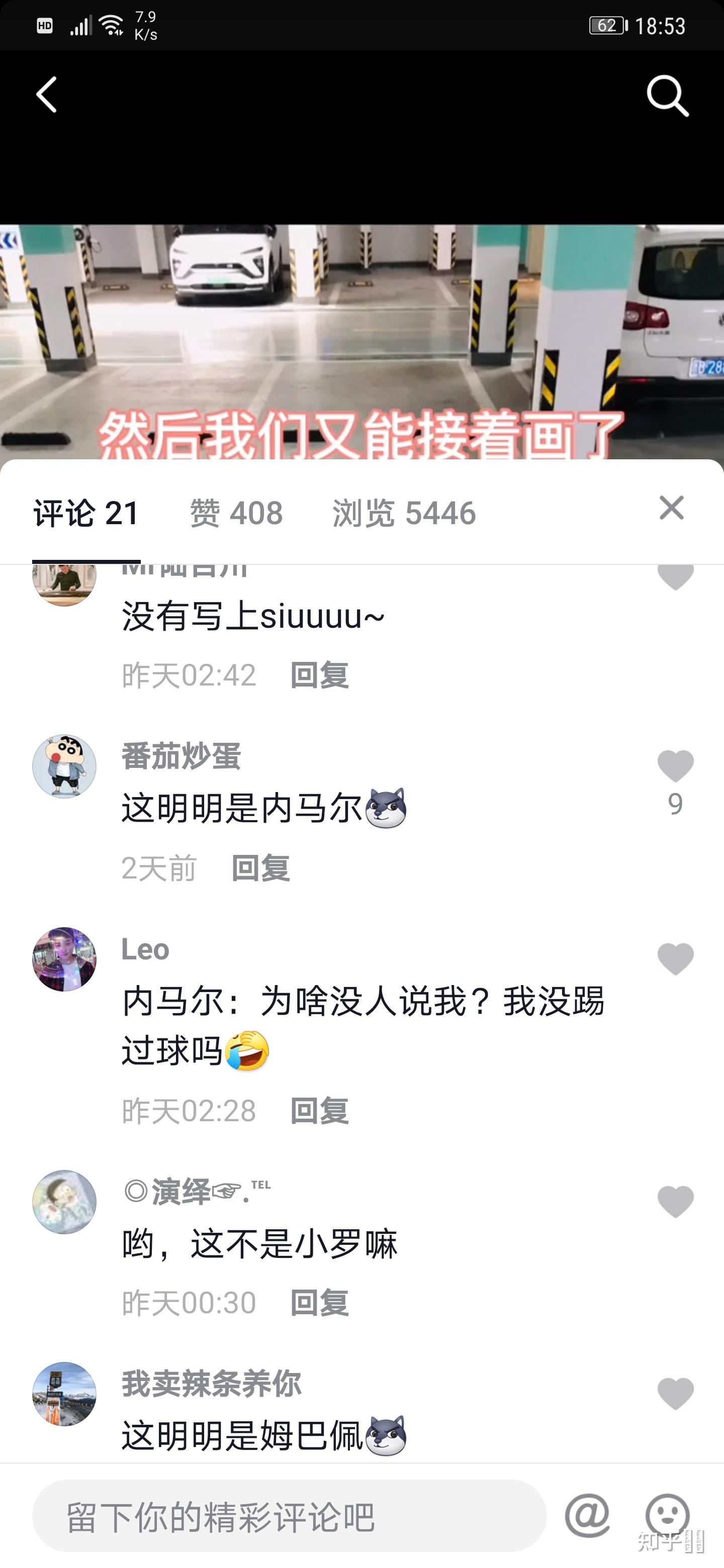
Task: Reply to 番茄炒蛋's comment
Action: click(x=260, y=867)
